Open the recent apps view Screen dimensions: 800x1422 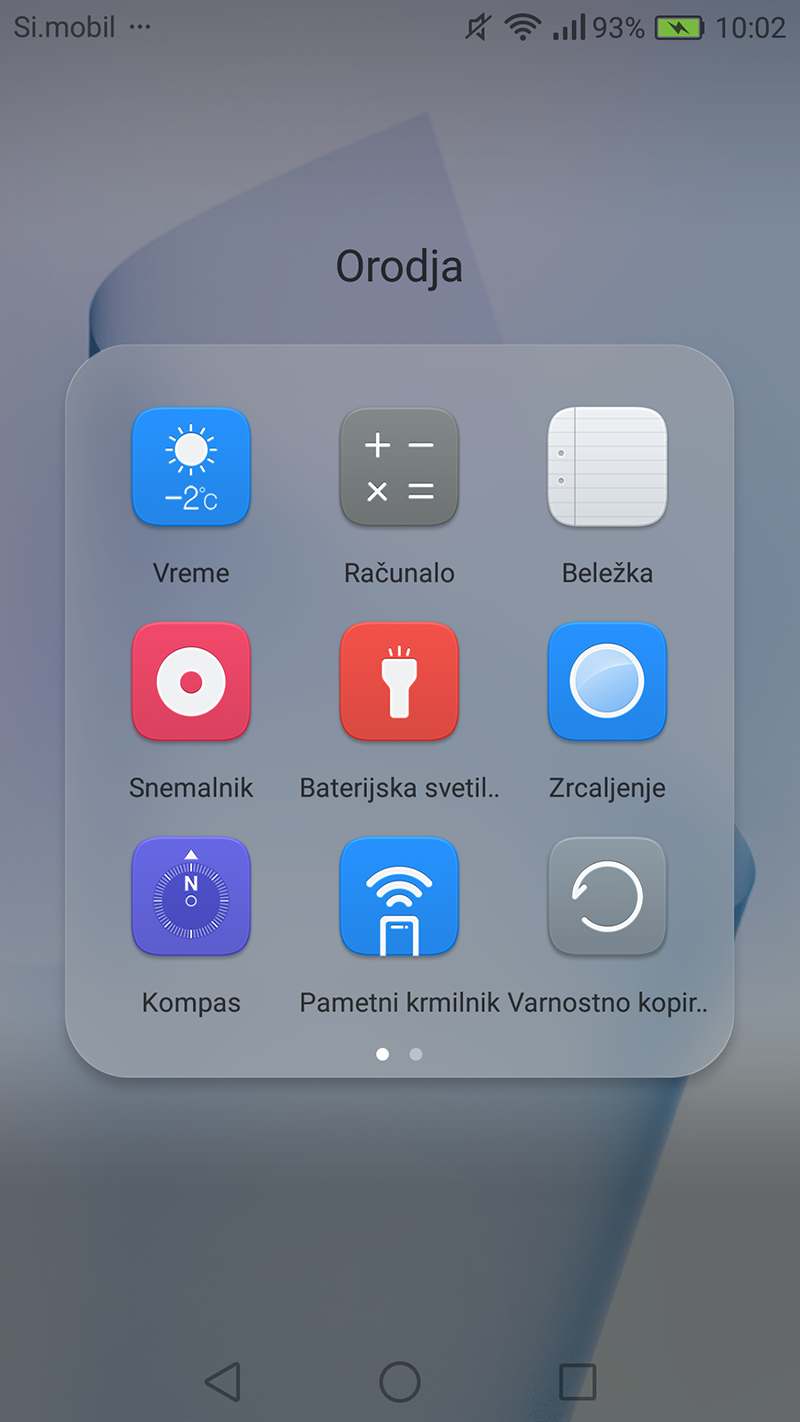click(577, 1382)
